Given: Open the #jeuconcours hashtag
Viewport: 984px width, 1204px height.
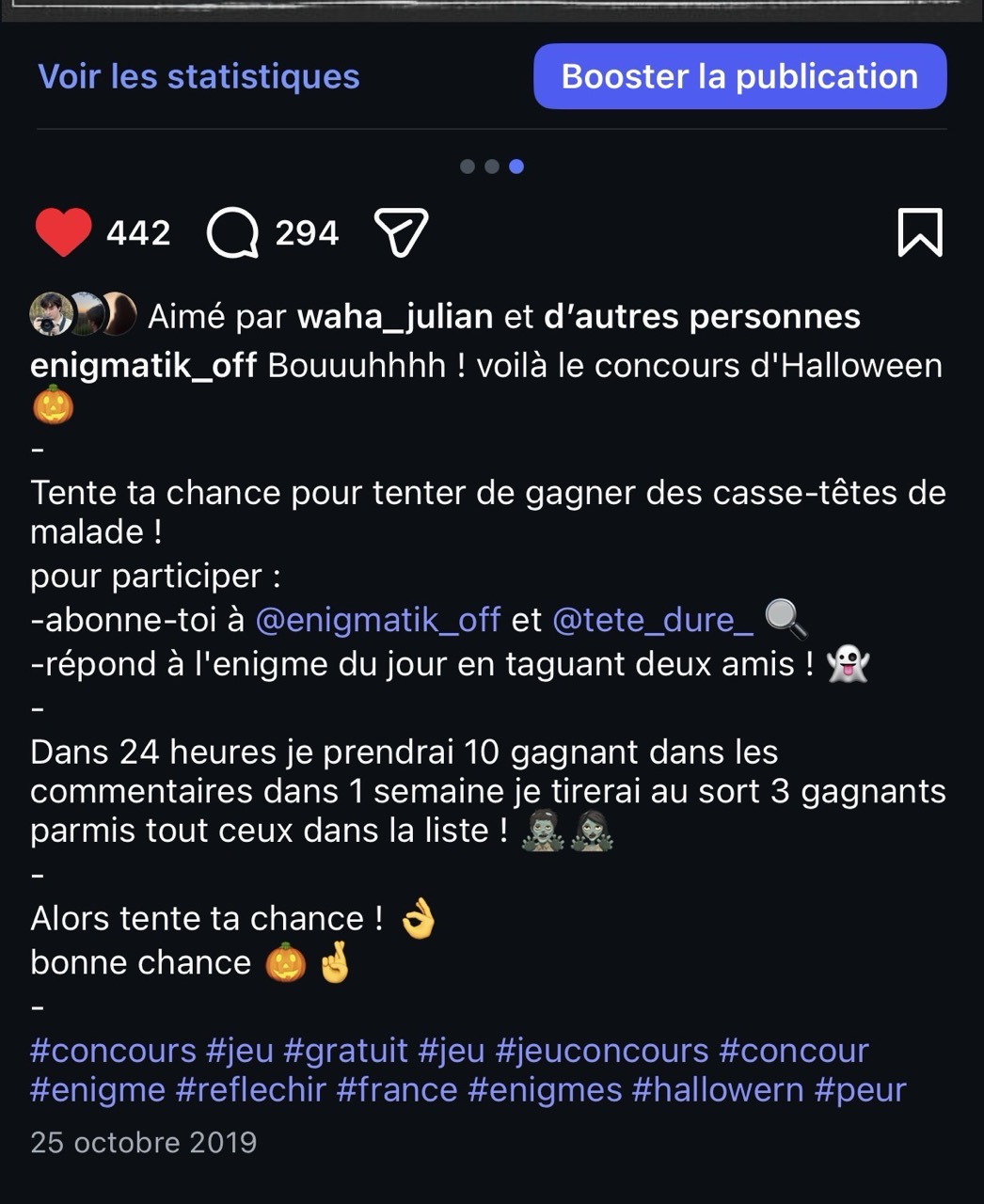Looking at the screenshot, I should (x=601, y=1050).
